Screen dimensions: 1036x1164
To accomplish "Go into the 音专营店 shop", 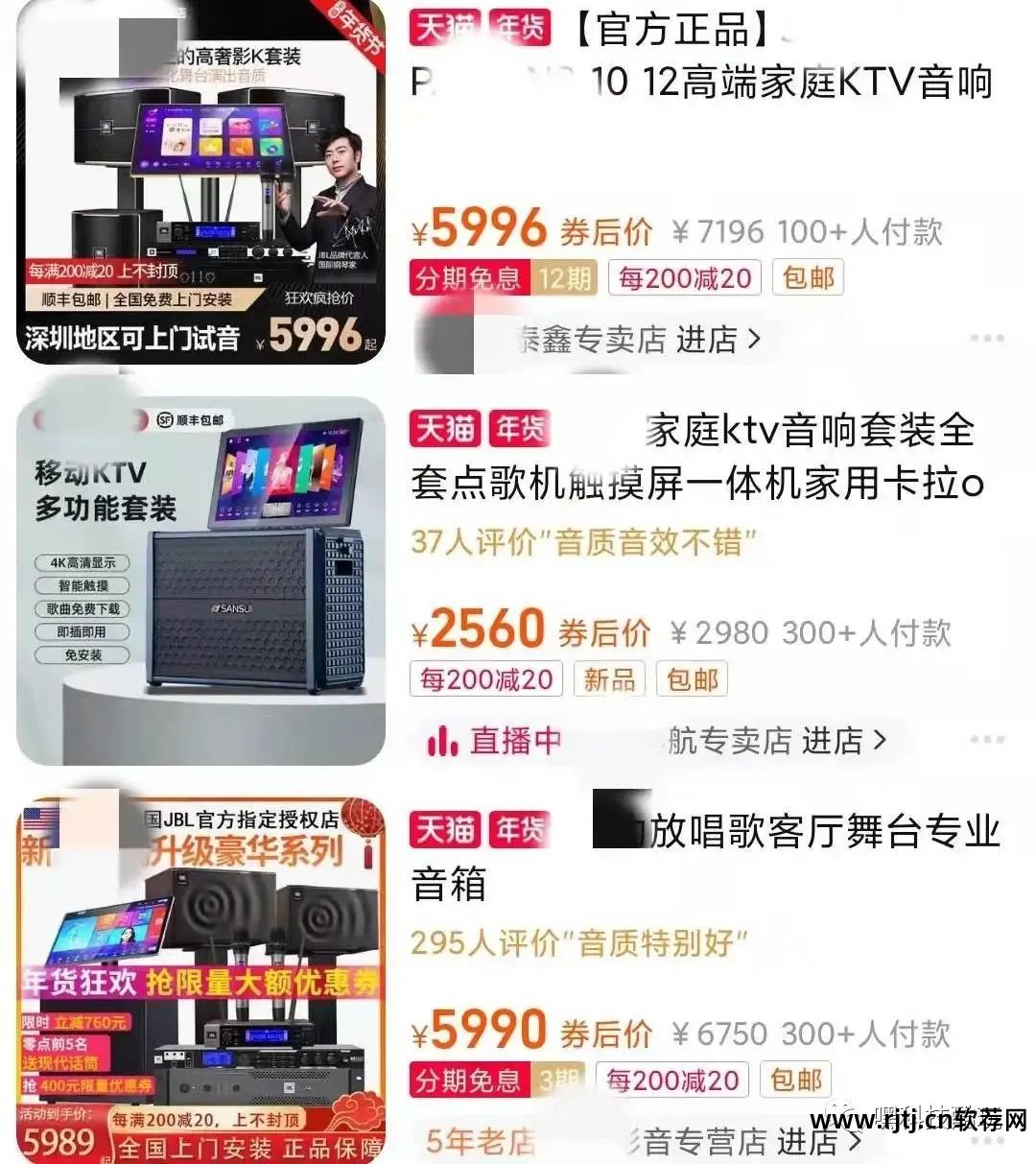I will [743, 1142].
